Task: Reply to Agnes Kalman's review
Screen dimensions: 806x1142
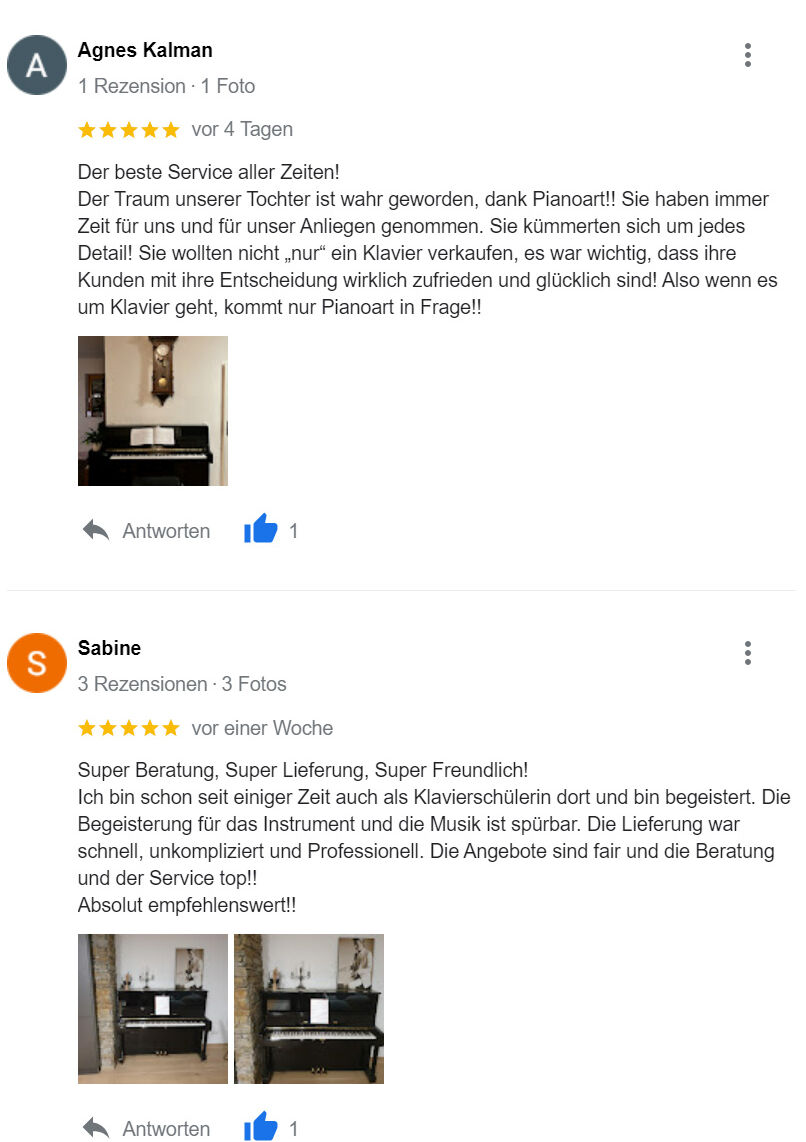Action: pyautogui.click(x=147, y=531)
